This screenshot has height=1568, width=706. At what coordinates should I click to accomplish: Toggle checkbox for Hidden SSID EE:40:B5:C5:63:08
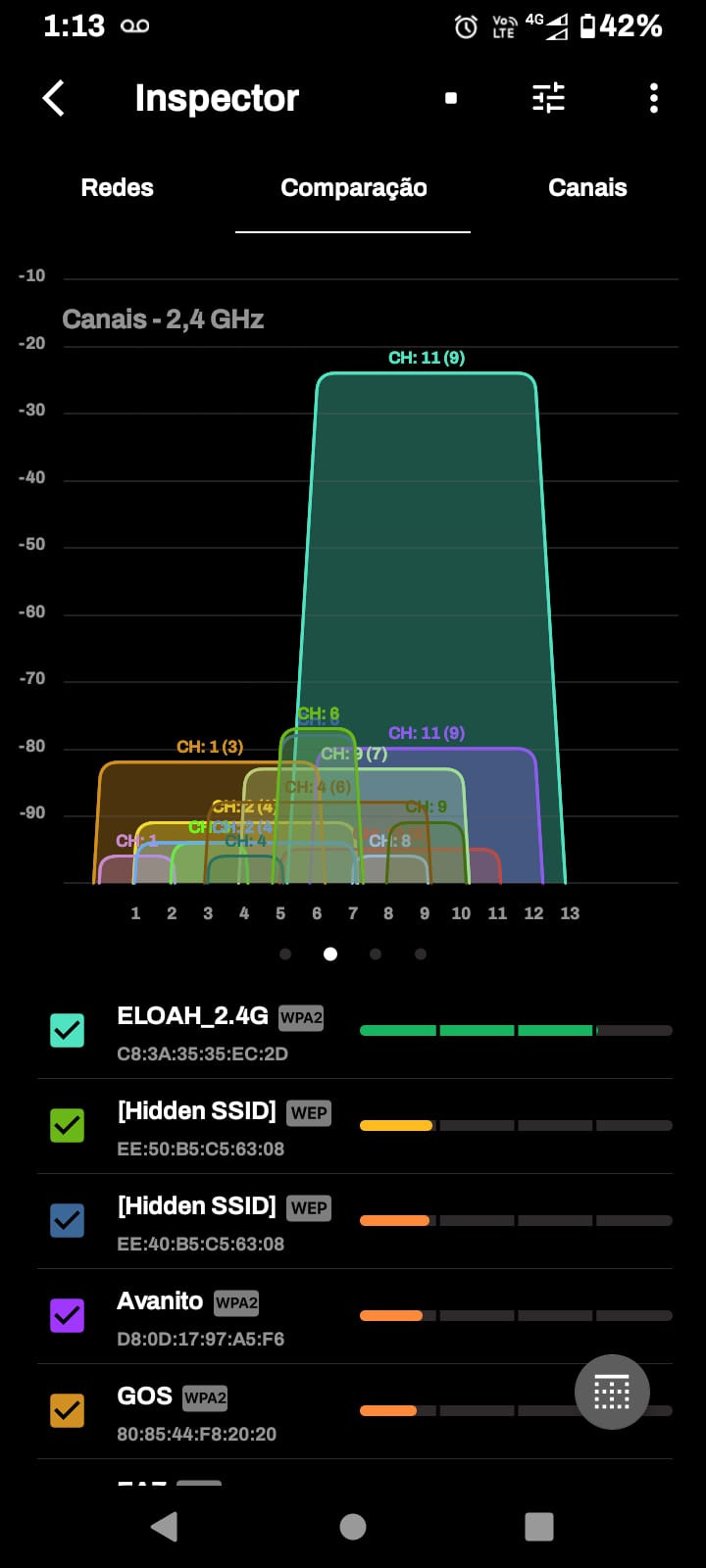click(x=68, y=1220)
